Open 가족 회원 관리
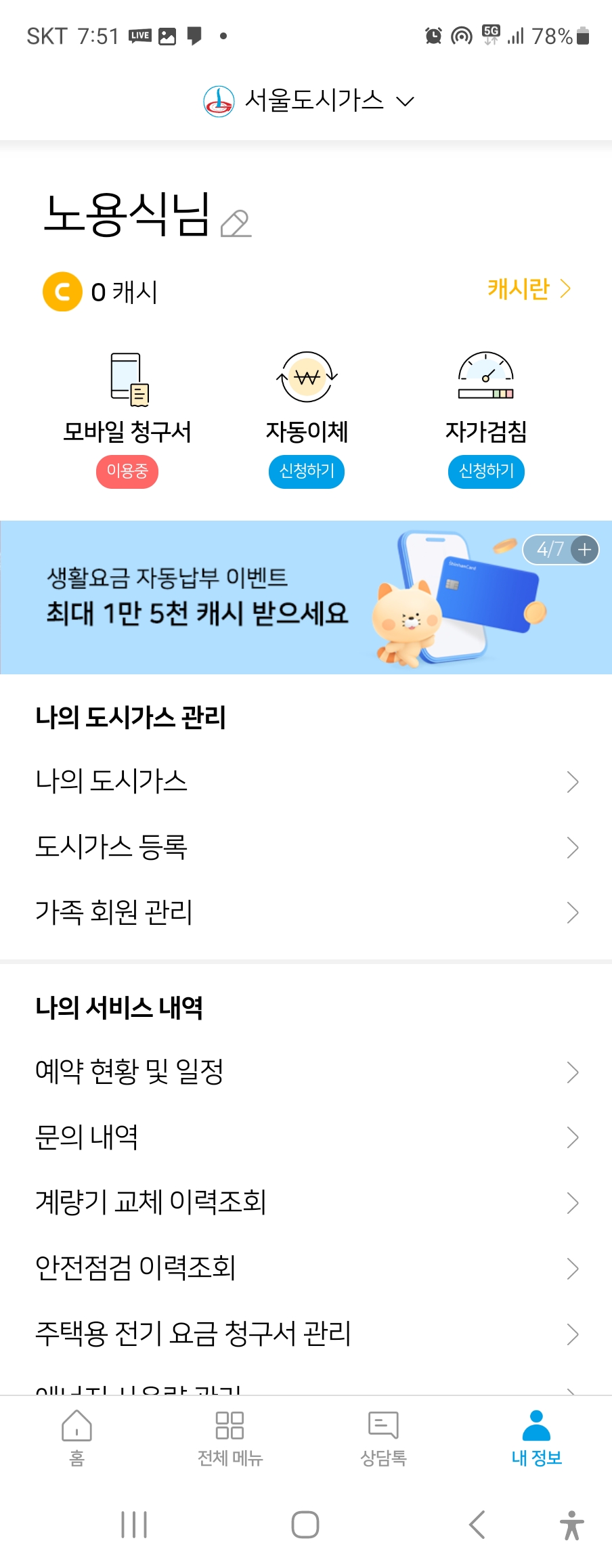612x1568 pixels. (306, 913)
